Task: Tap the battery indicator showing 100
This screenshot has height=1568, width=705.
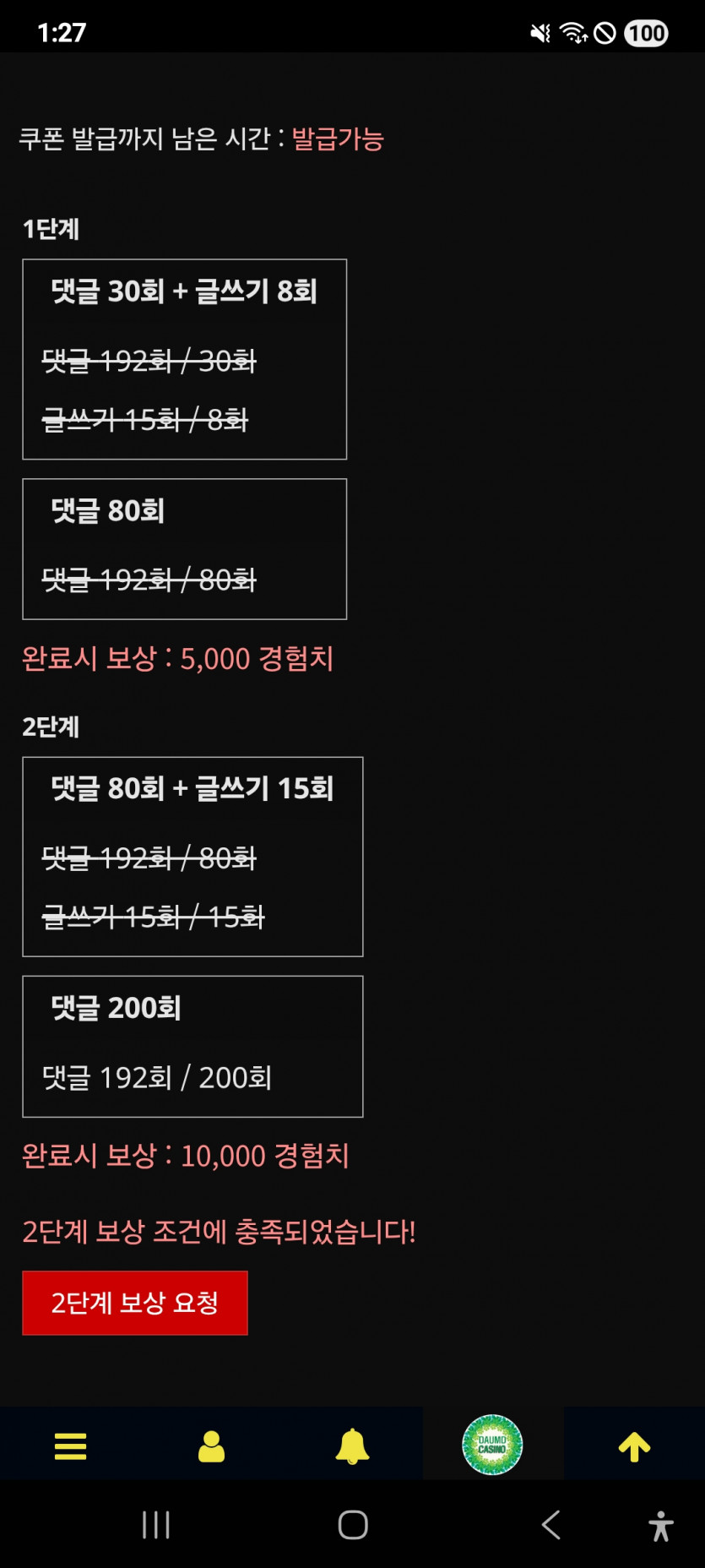Action: [644, 34]
